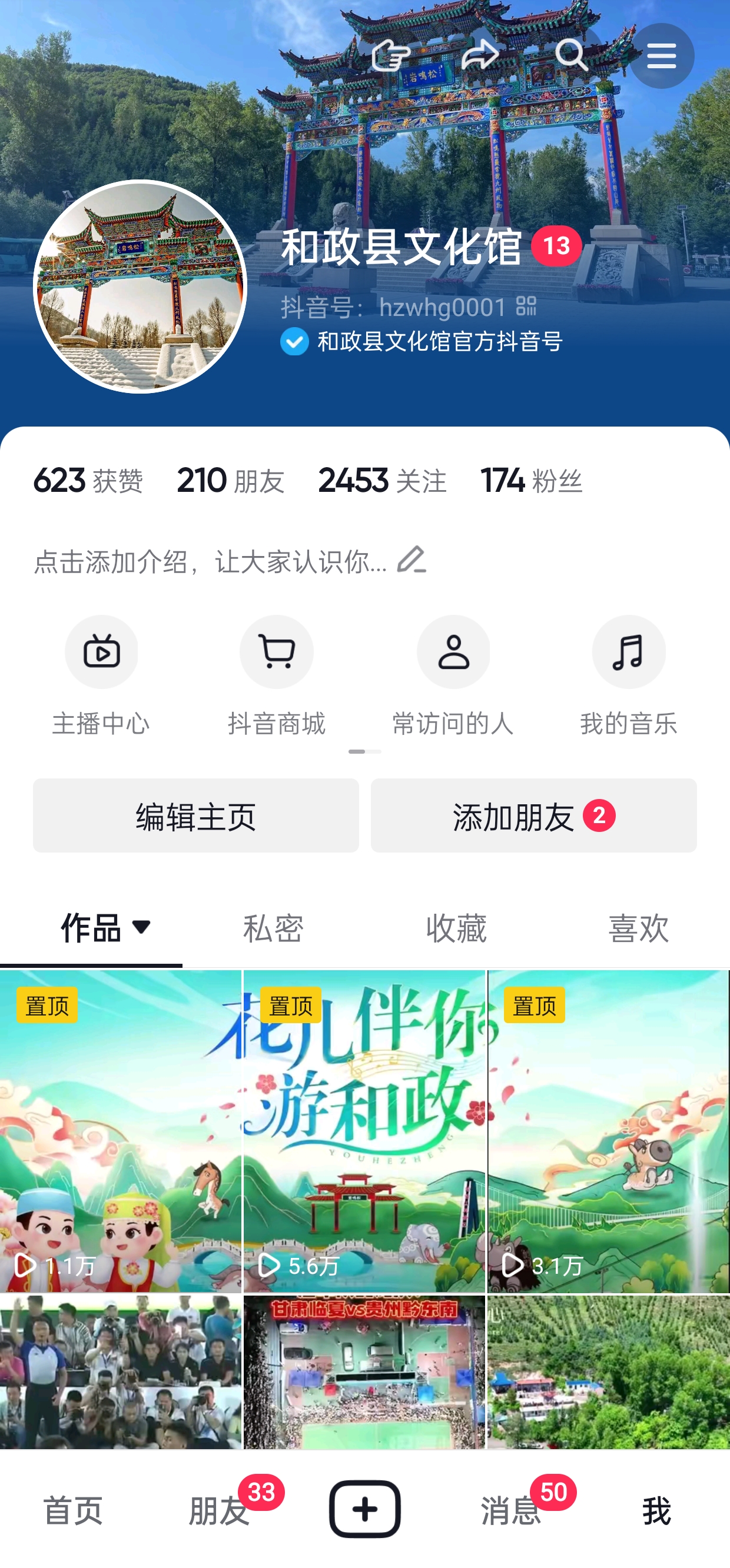Tap 编辑主页 button

click(x=195, y=815)
